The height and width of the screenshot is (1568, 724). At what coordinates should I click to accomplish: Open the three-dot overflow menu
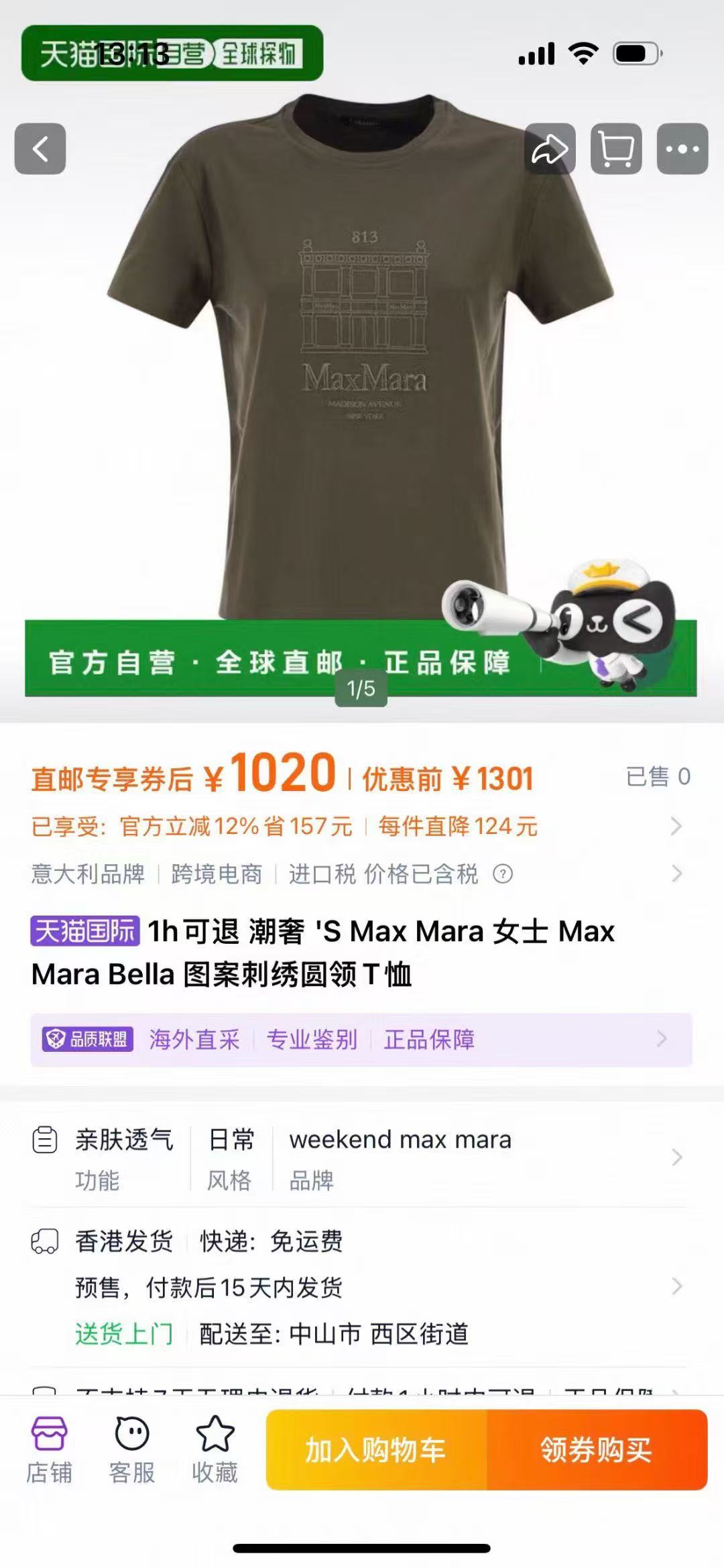[x=682, y=149]
